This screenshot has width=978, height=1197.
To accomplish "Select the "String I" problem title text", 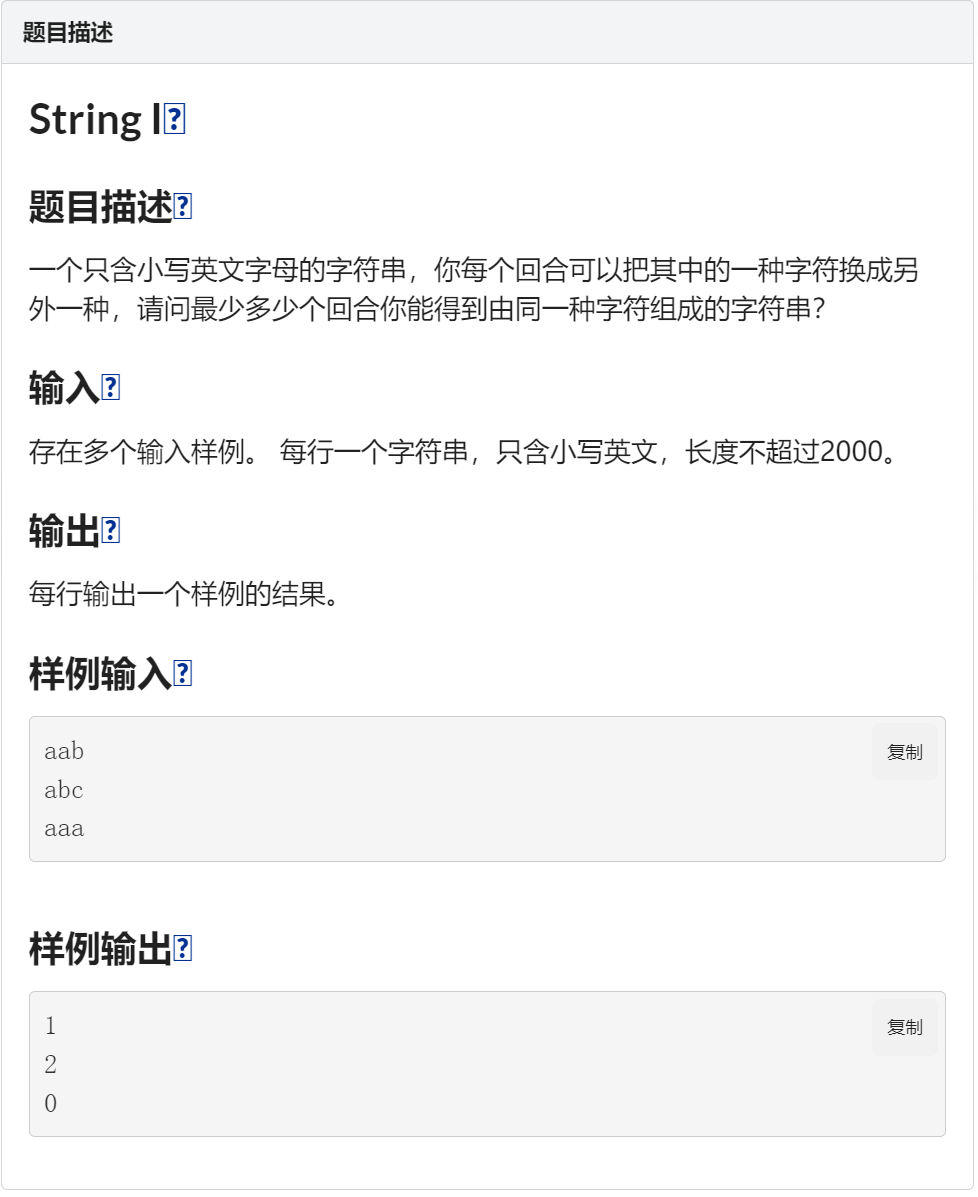I will tap(95, 118).
